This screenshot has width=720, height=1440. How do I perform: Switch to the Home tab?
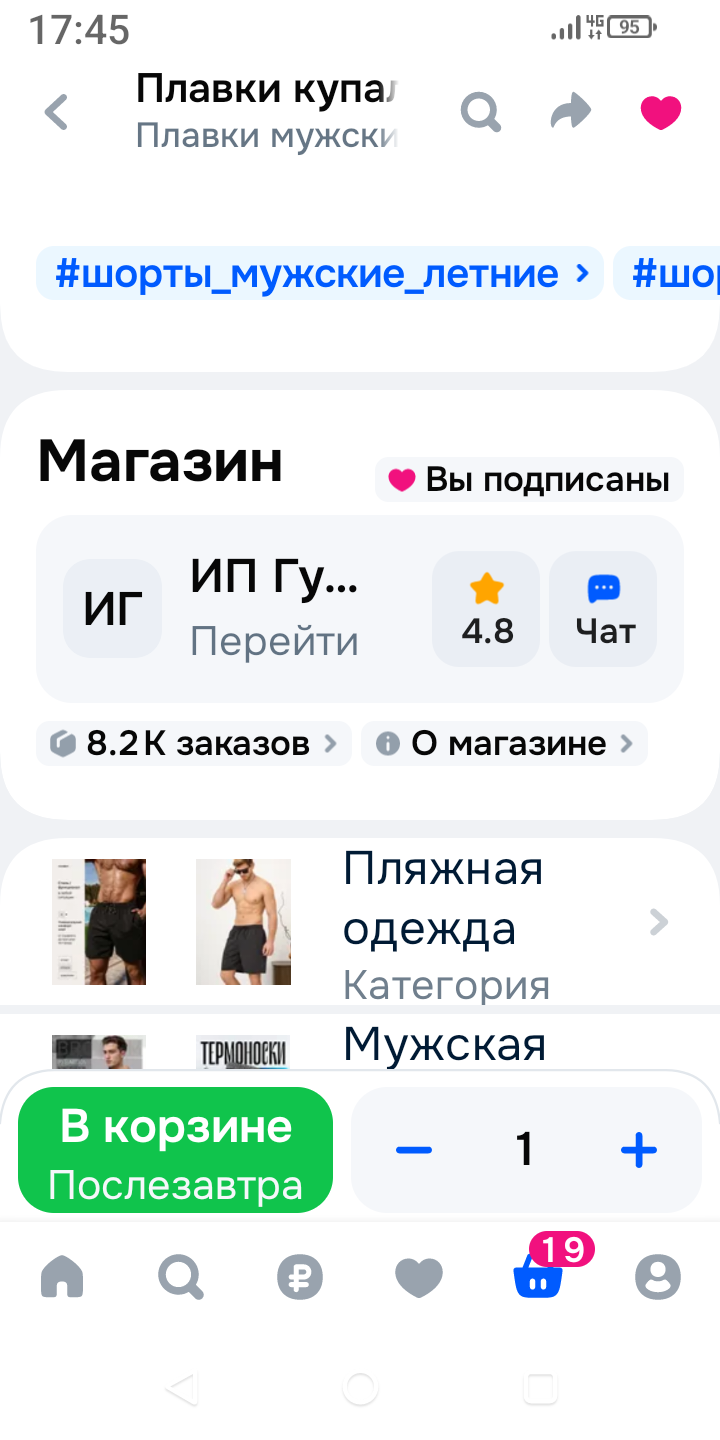pyautogui.click(x=62, y=1277)
